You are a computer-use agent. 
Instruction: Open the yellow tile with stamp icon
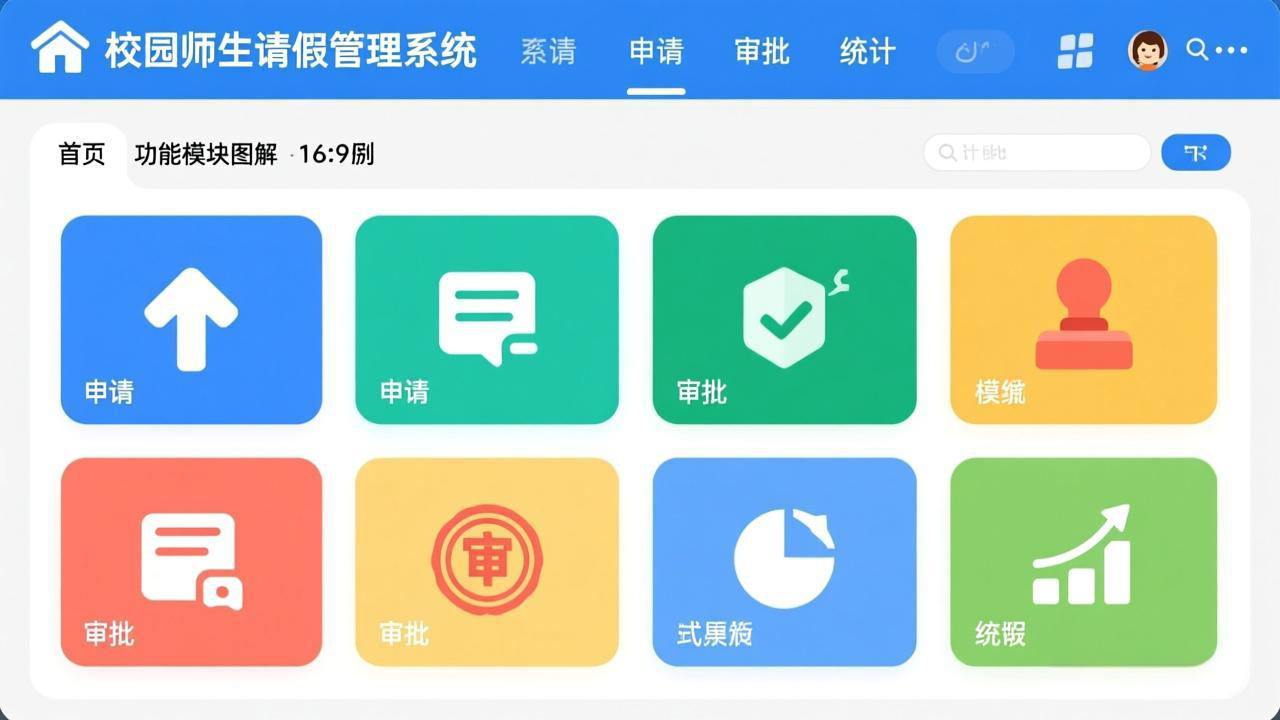[1083, 320]
